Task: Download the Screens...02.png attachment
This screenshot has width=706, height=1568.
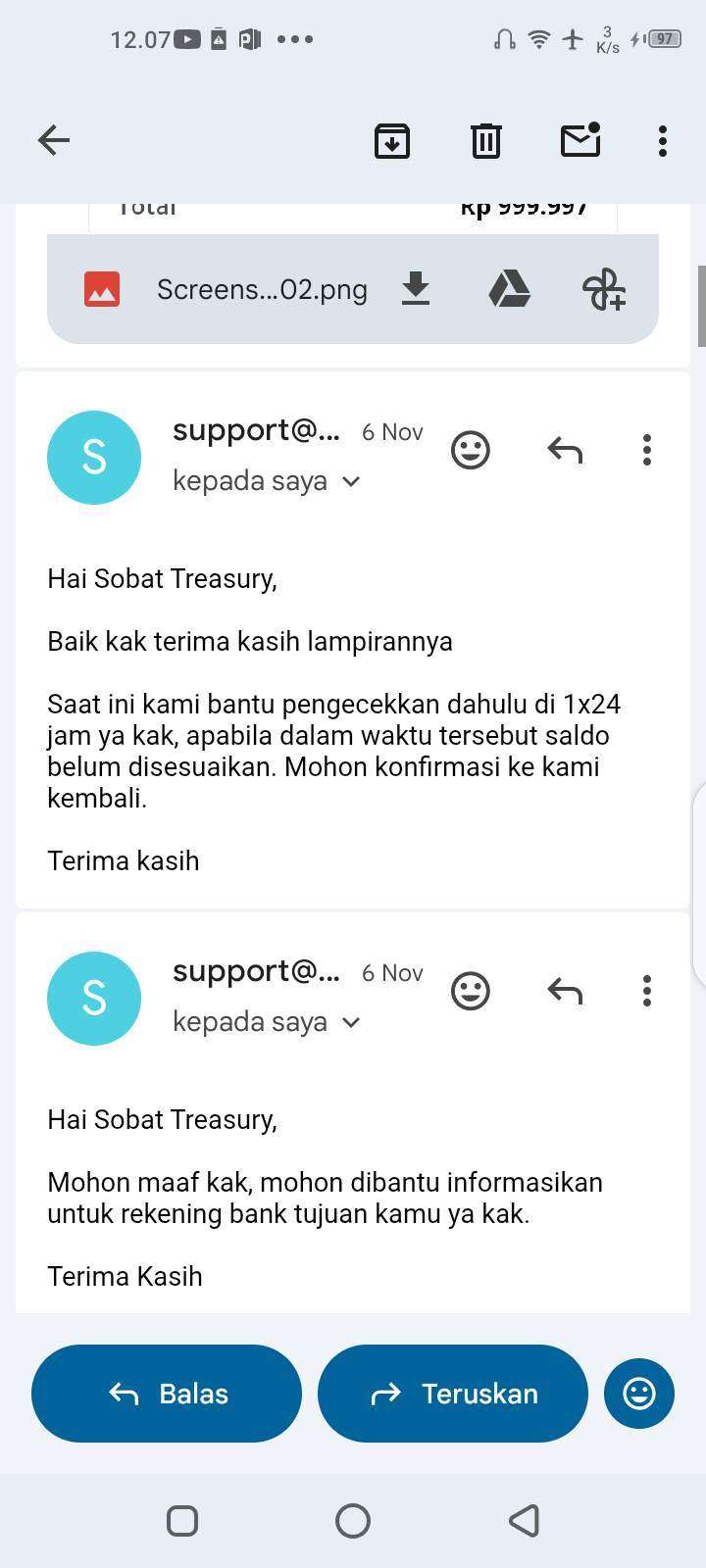Action: pos(416,289)
